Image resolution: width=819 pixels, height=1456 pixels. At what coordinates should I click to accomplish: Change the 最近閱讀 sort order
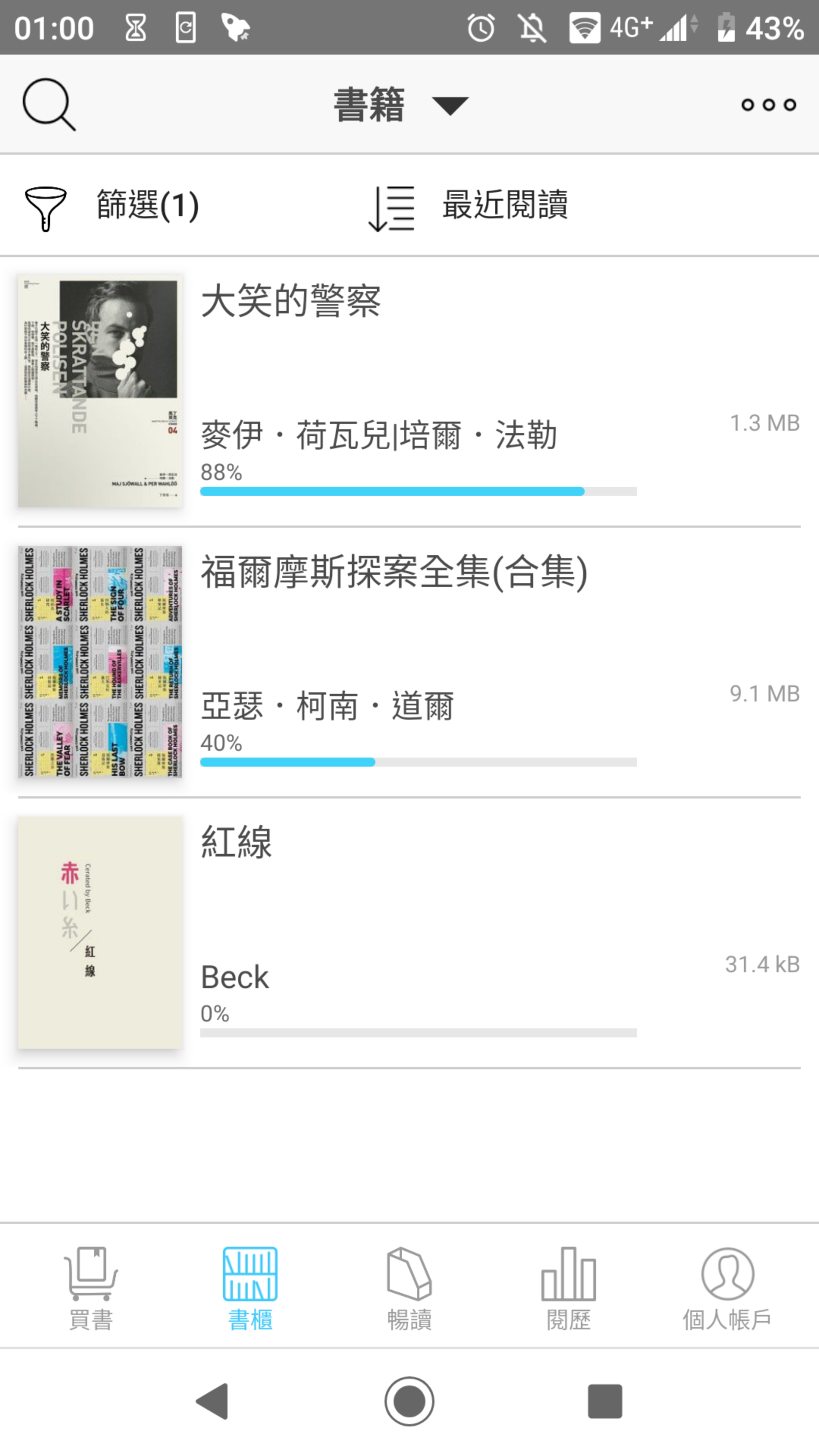coord(468,206)
